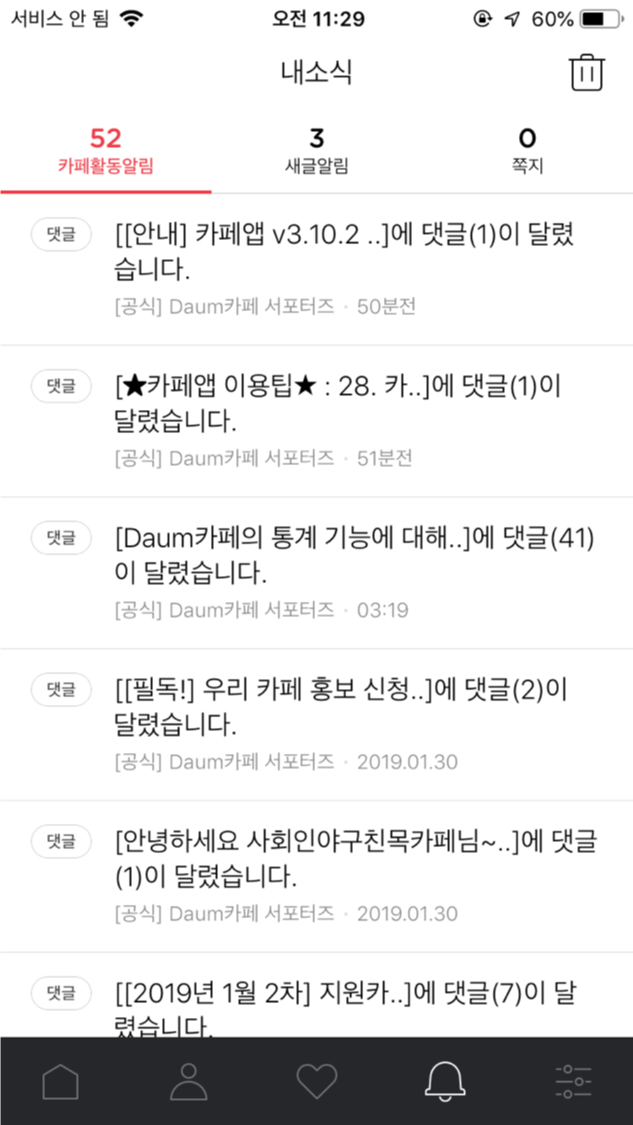Select the 카페활동알림 tab
Screen dimensions: 633x1125
[105, 151]
